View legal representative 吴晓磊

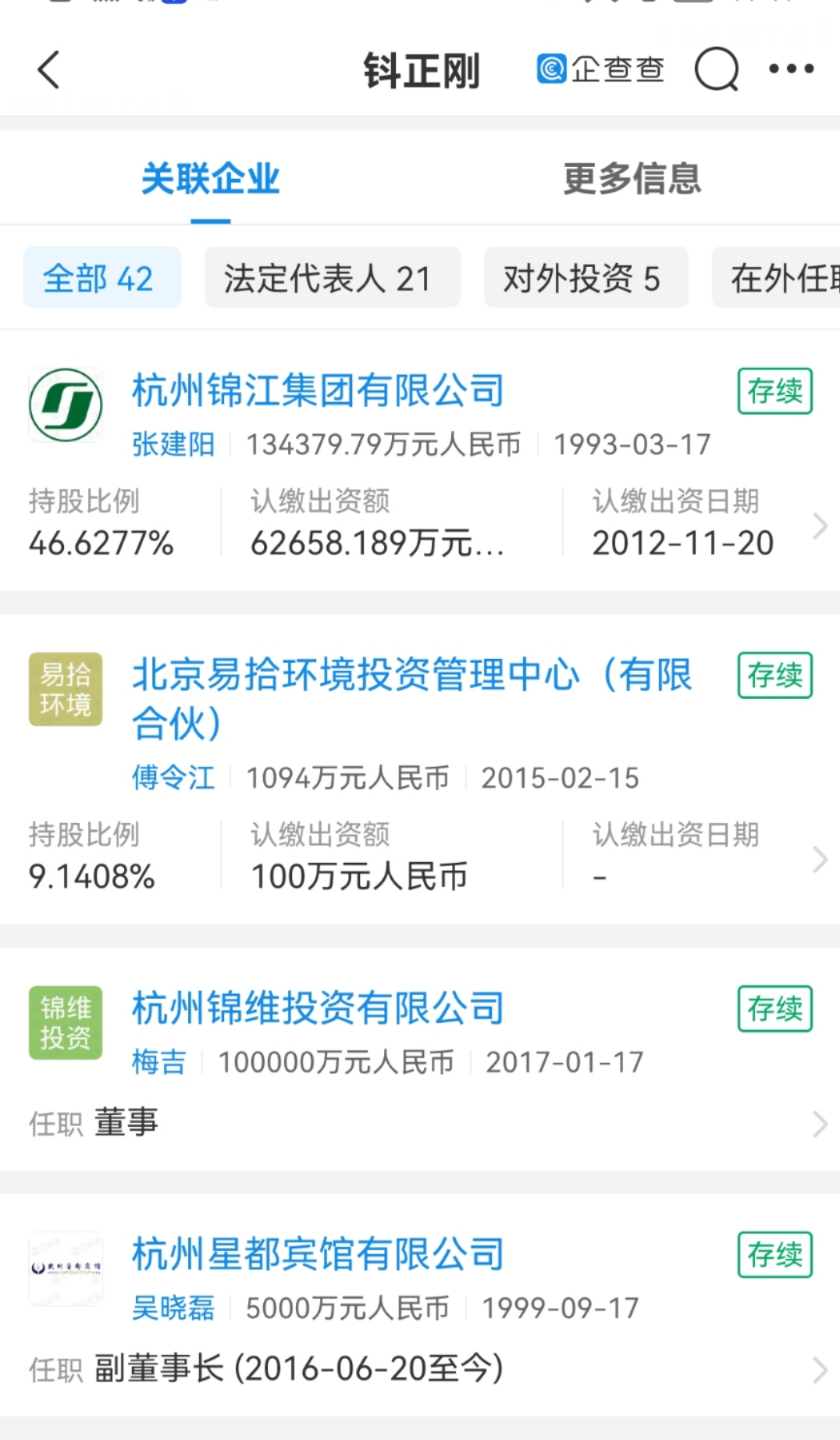(x=173, y=1308)
